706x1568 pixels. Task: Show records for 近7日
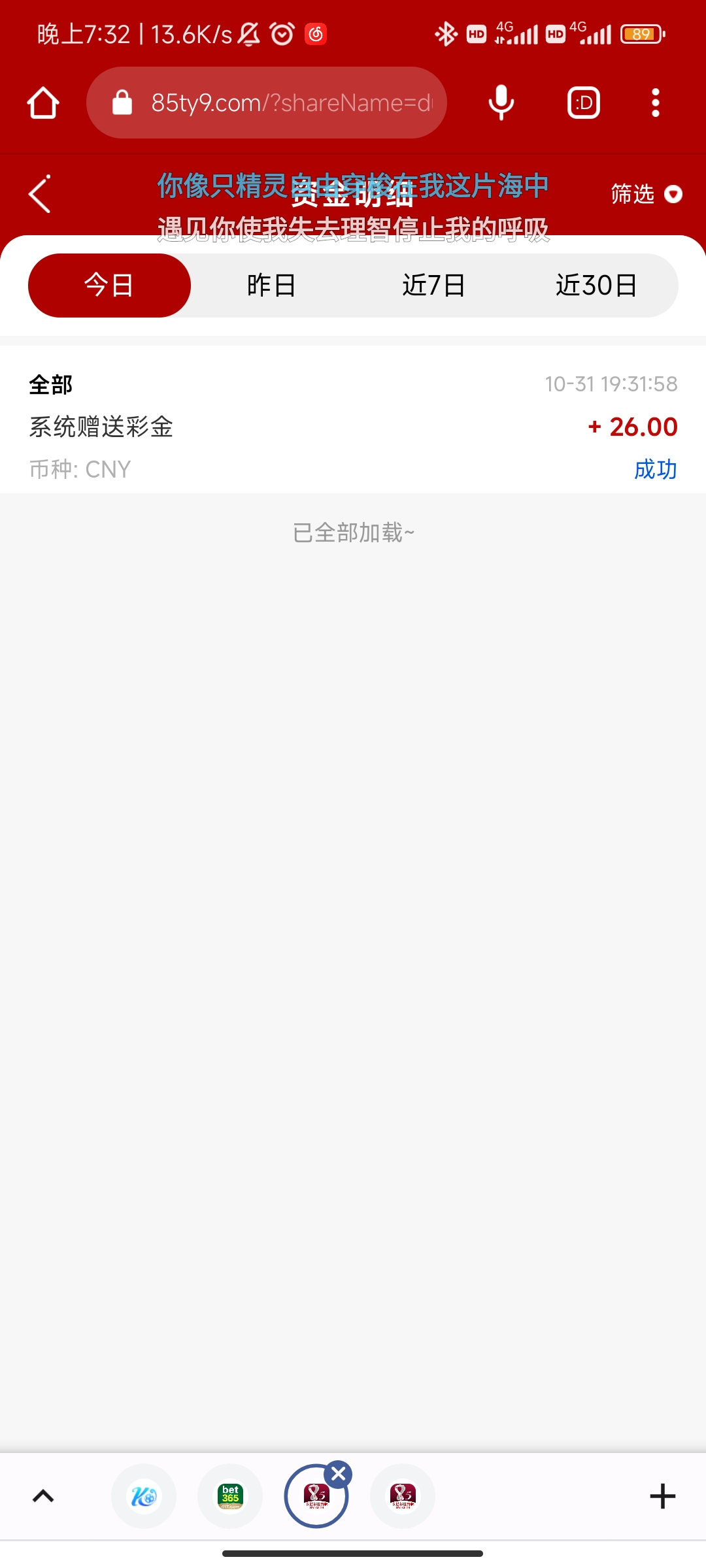point(433,286)
